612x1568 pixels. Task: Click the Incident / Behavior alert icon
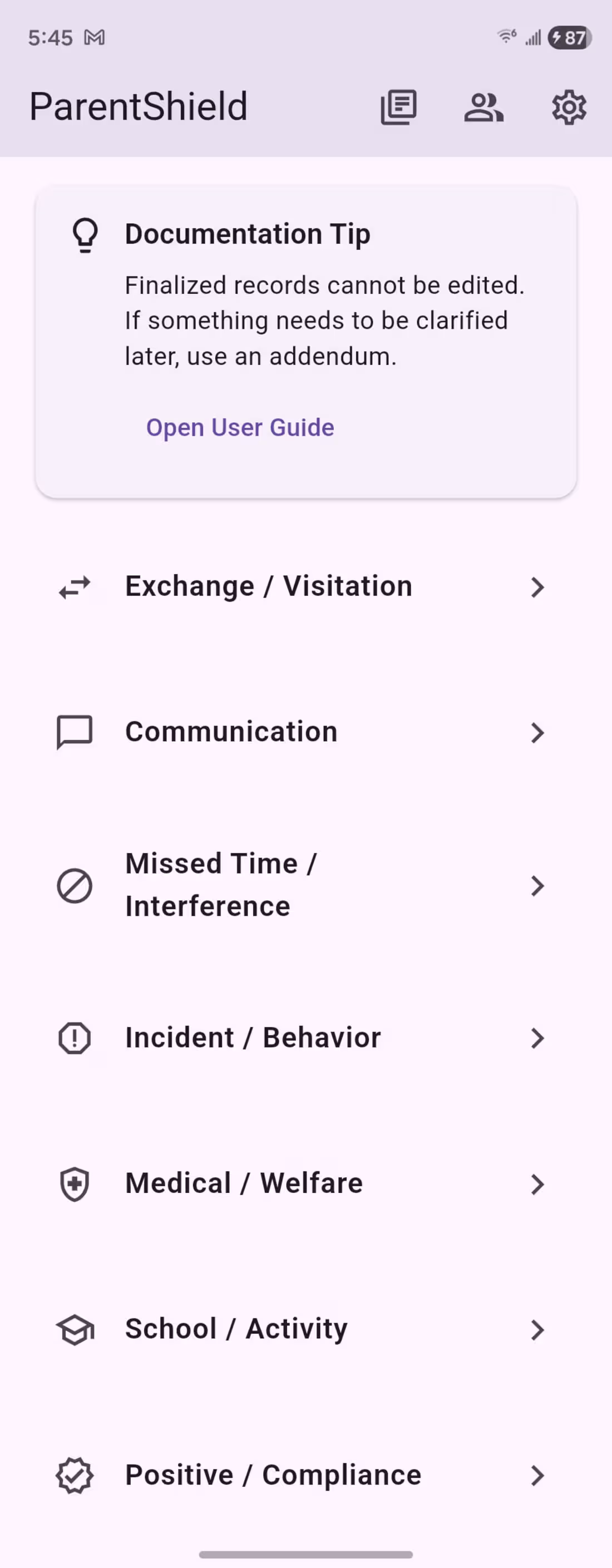tap(73, 1038)
